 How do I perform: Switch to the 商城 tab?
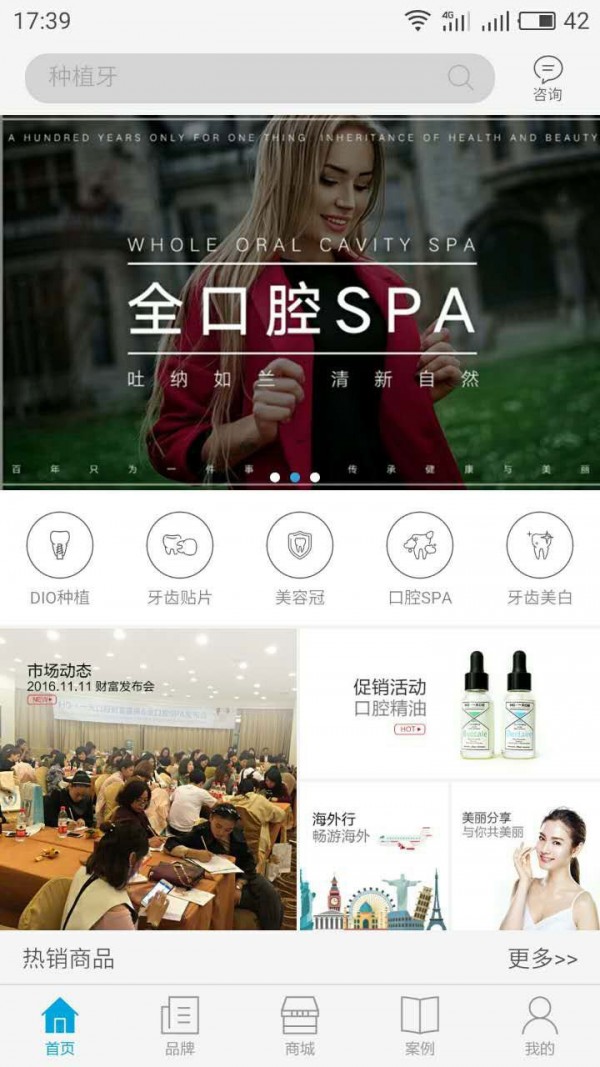point(300,1026)
